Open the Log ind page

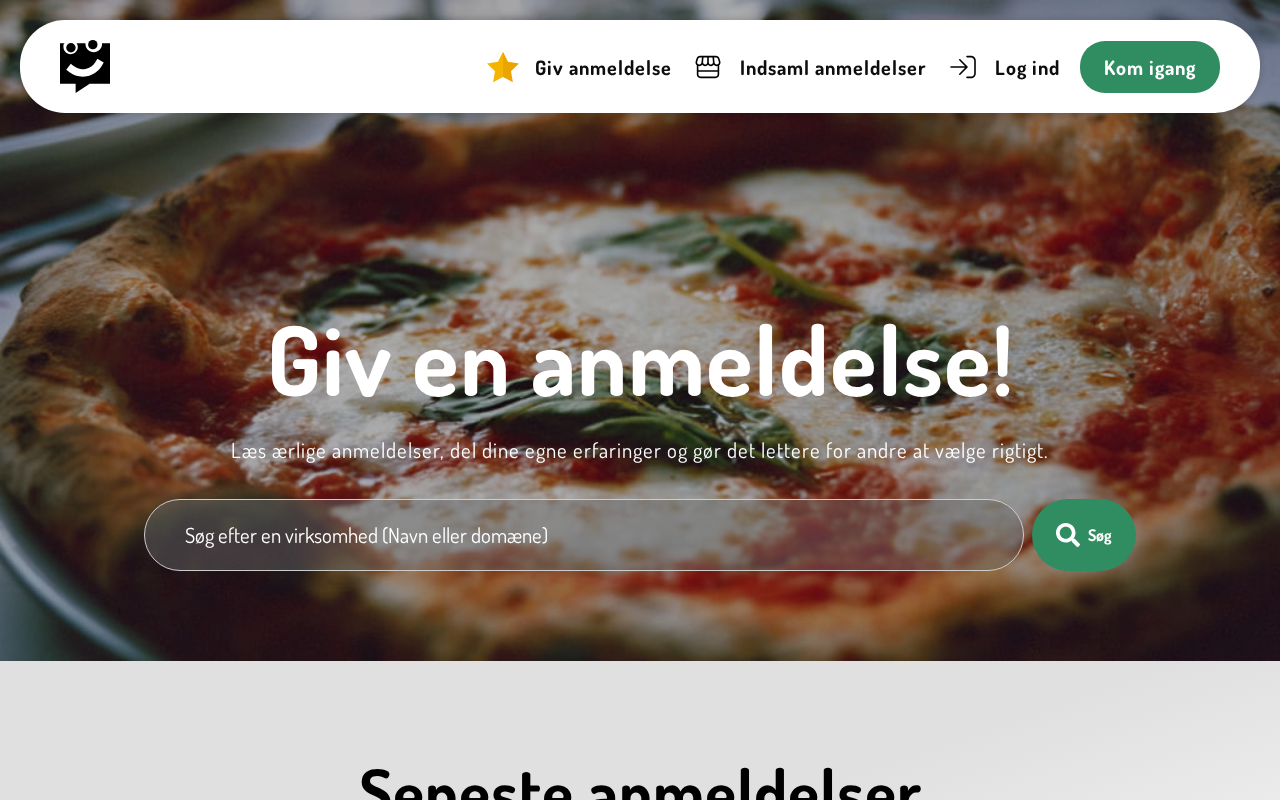pos(1005,68)
